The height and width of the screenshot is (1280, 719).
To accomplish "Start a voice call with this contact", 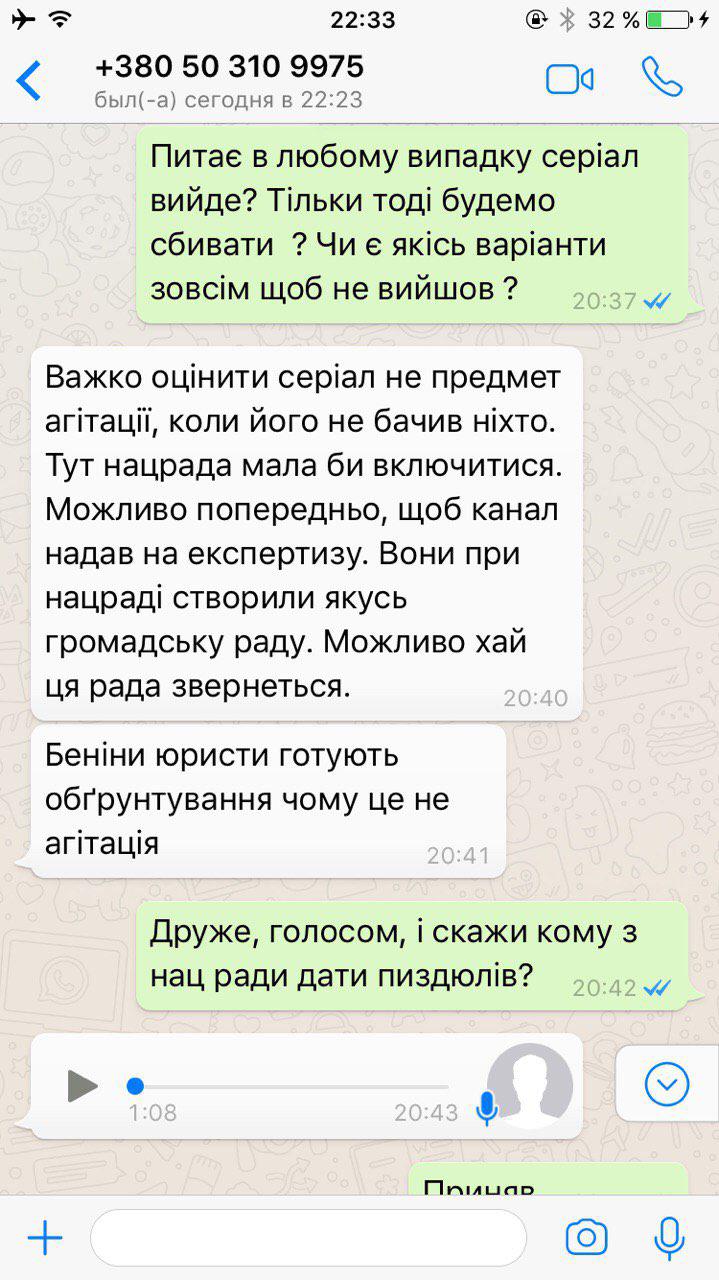I will [661, 78].
